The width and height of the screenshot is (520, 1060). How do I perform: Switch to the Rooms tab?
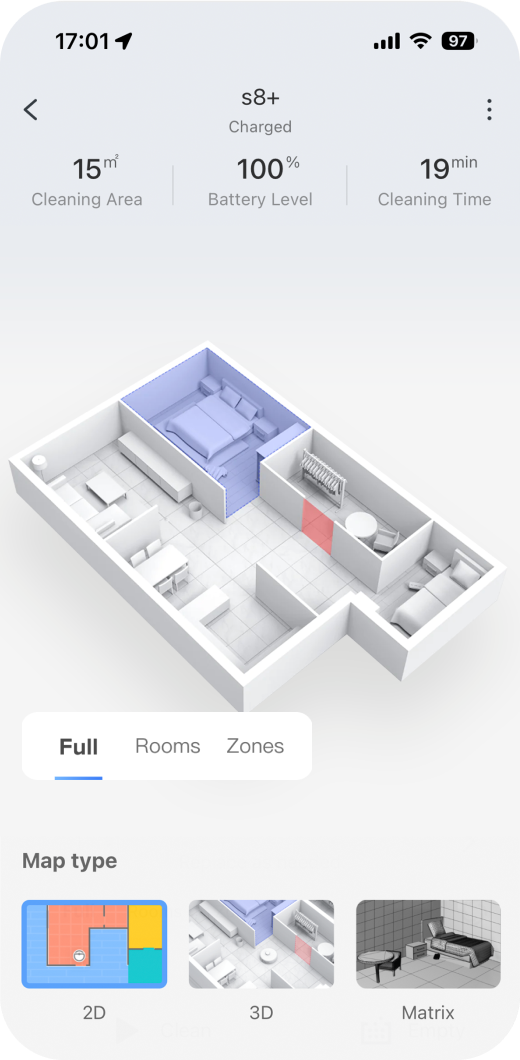click(x=168, y=746)
